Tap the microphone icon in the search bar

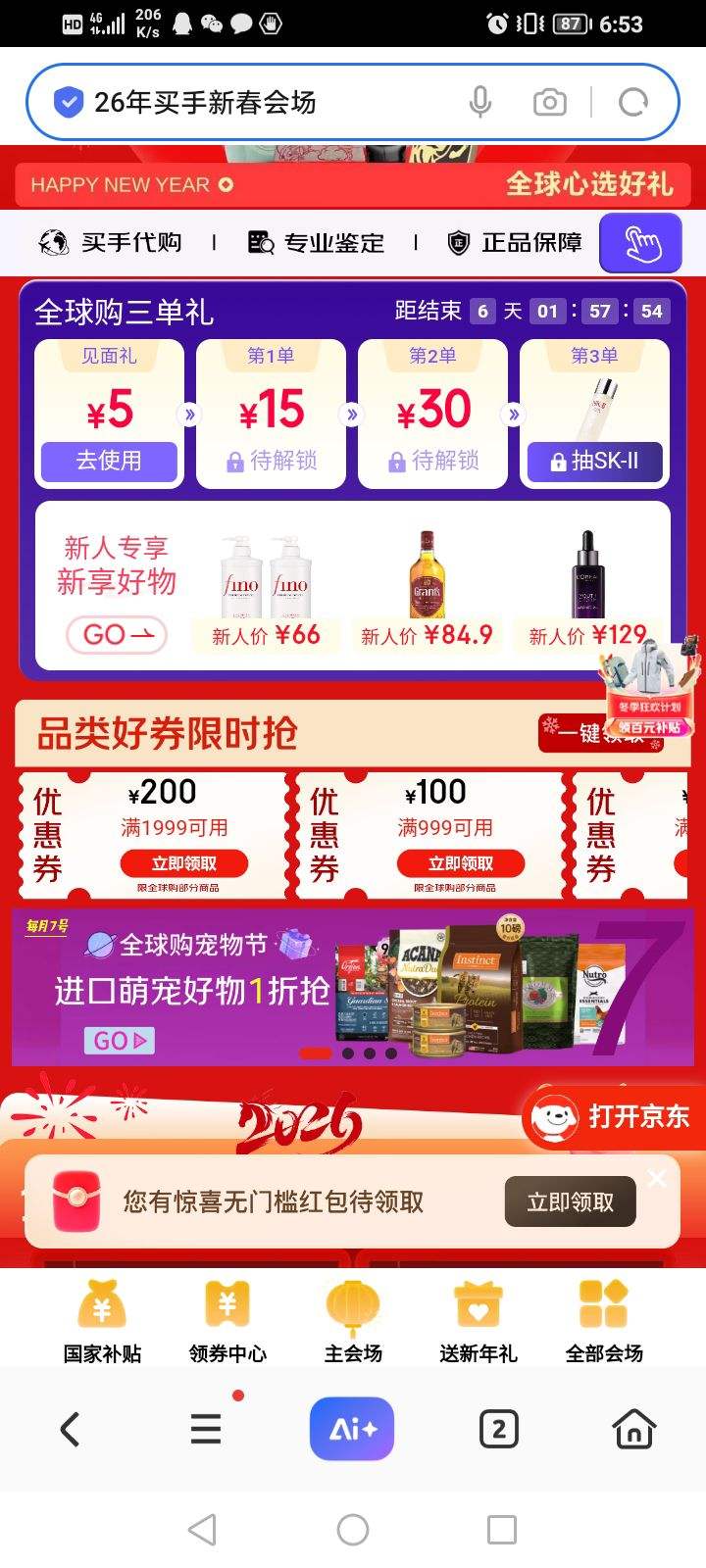click(480, 102)
